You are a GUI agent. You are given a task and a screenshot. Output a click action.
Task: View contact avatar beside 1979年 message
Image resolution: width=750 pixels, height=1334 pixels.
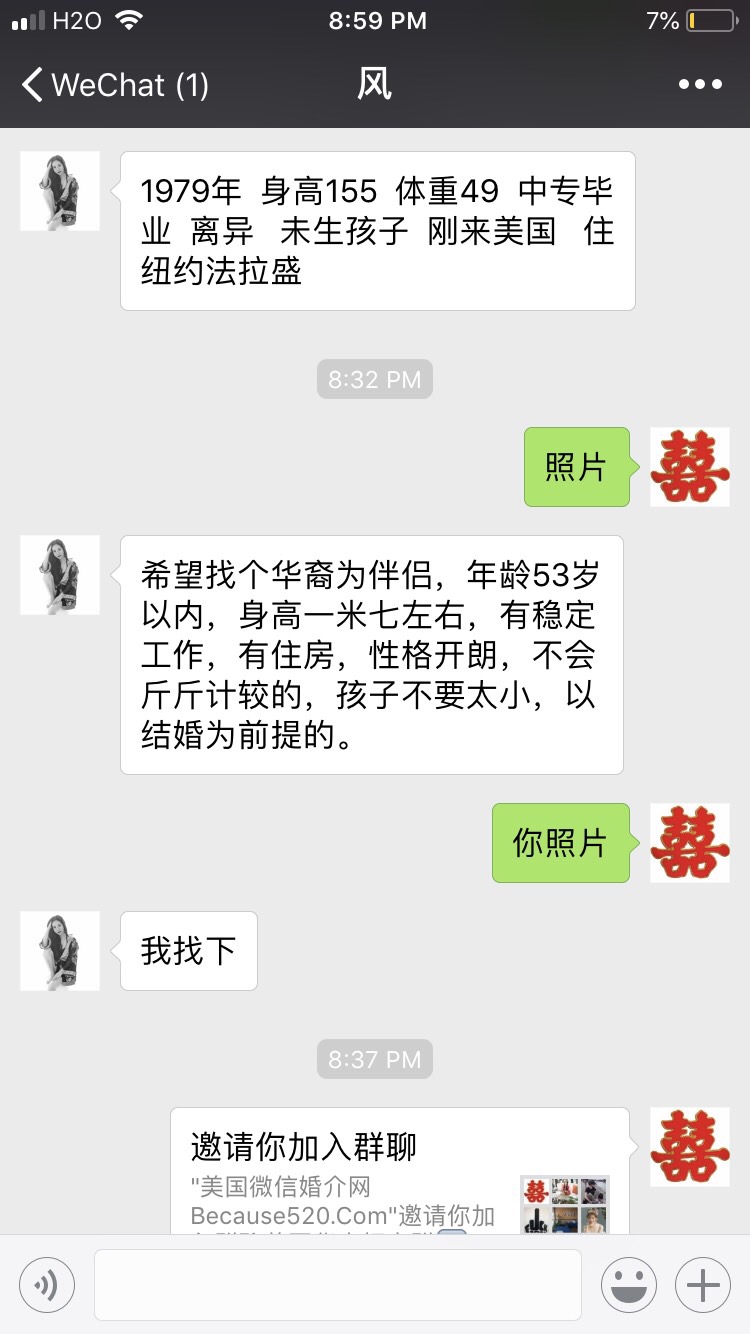(x=60, y=191)
